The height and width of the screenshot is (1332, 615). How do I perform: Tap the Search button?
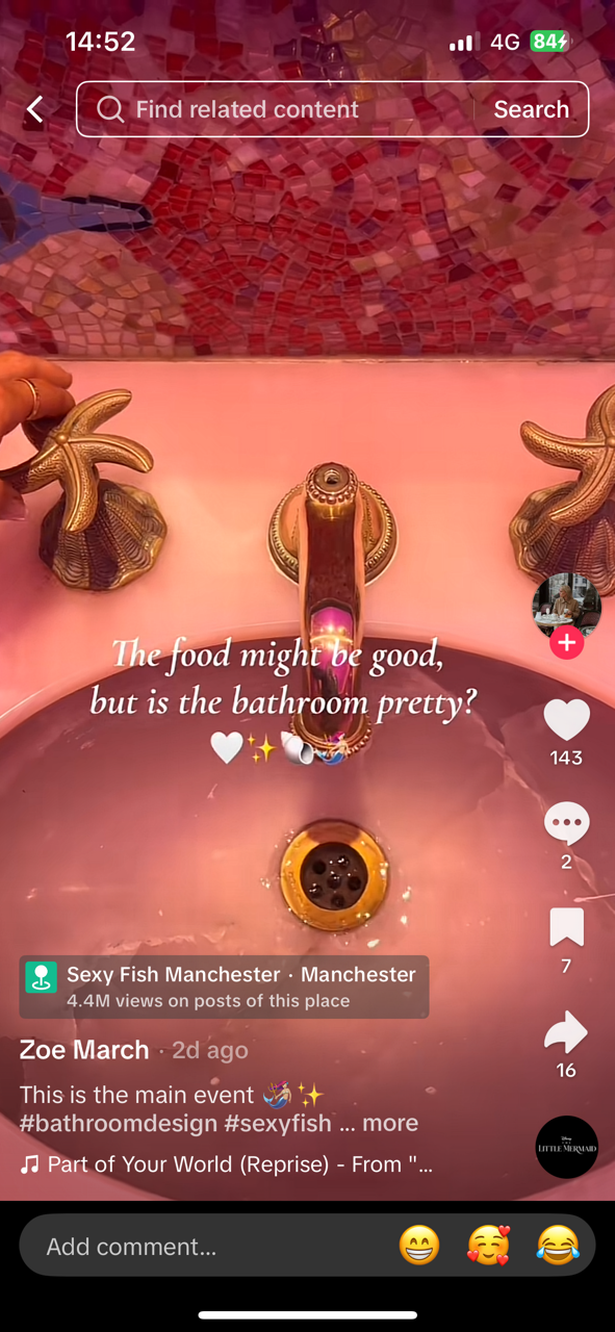click(531, 109)
